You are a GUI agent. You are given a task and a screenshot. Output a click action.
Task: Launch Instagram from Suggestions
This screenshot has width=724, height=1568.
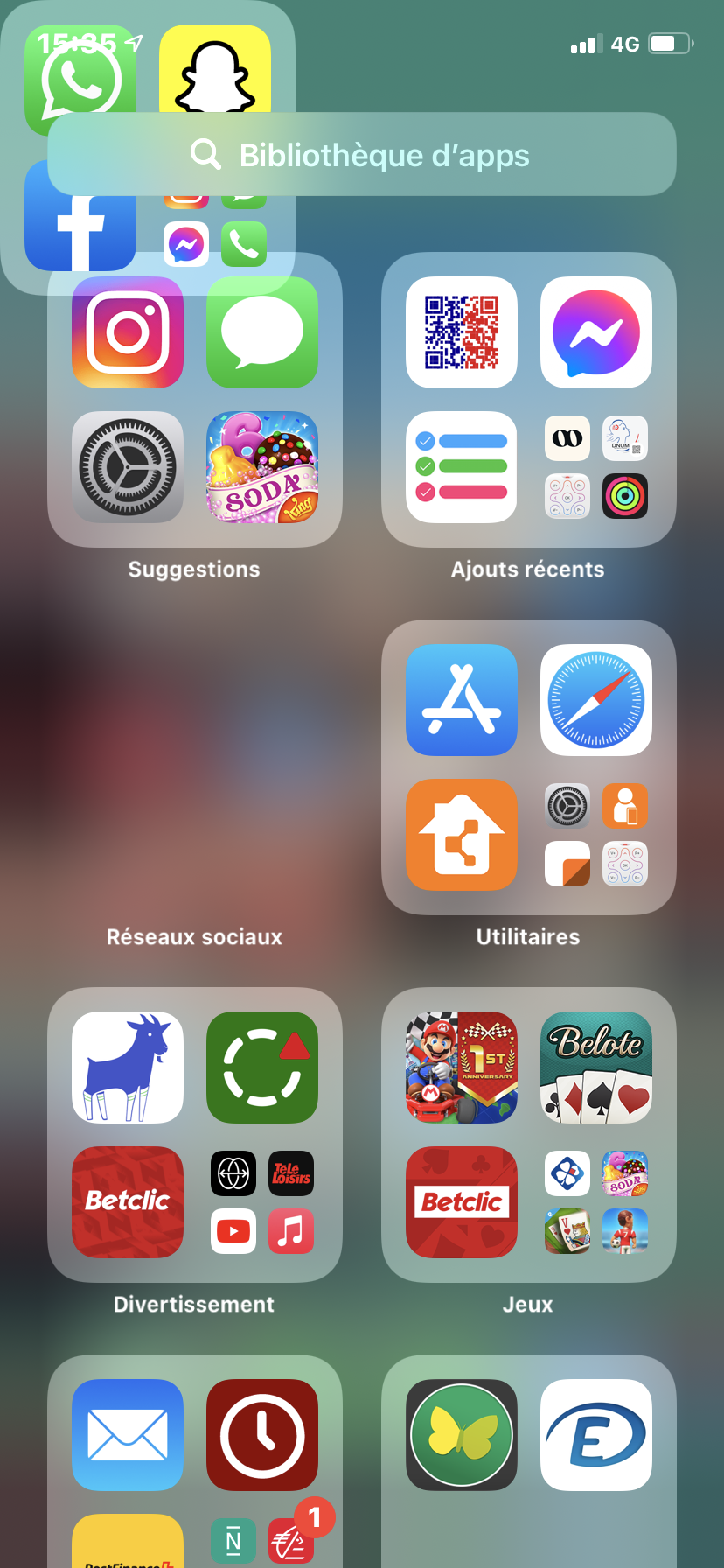coord(128,332)
